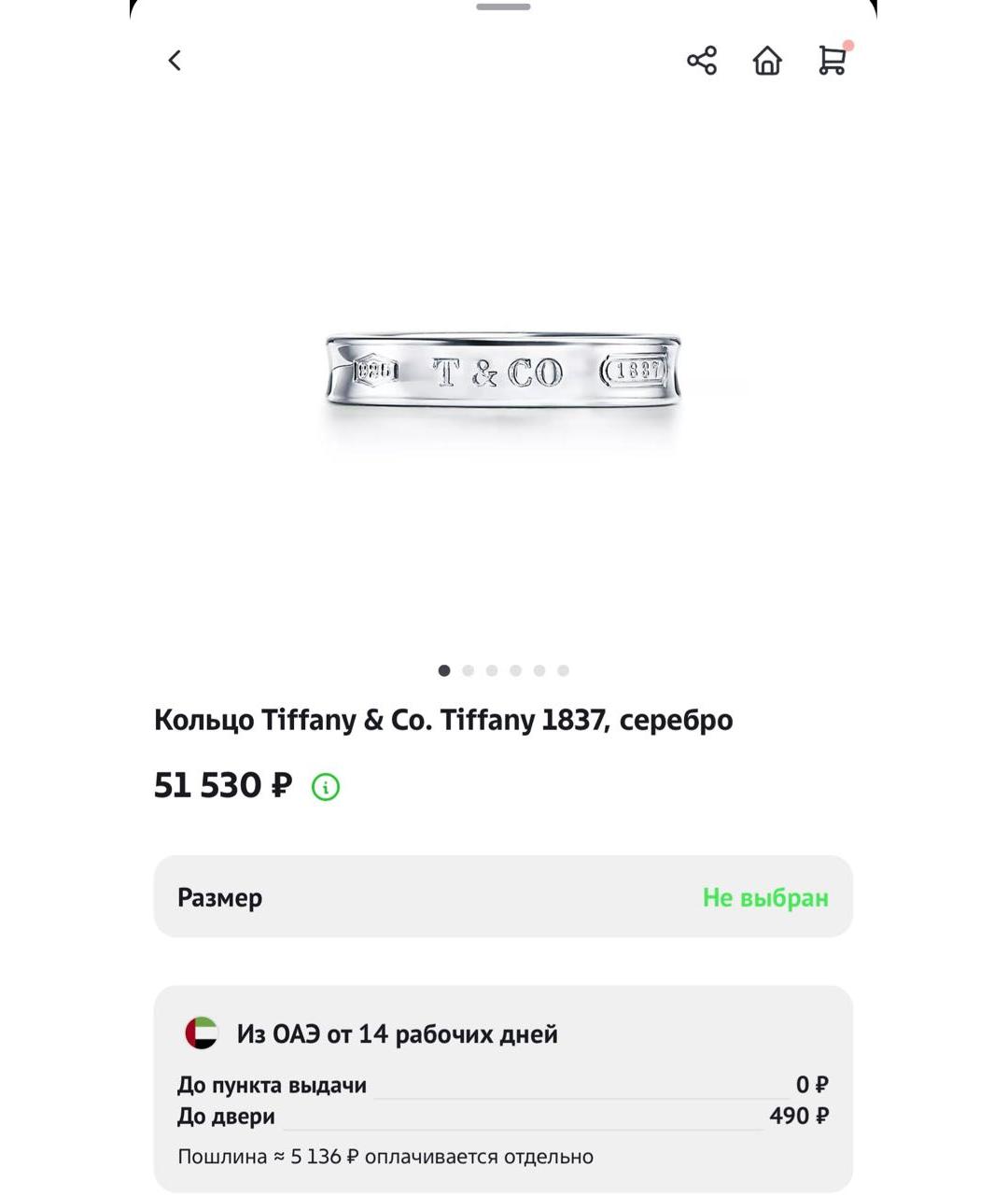
Task: Go back using the back arrow
Action: (174, 60)
